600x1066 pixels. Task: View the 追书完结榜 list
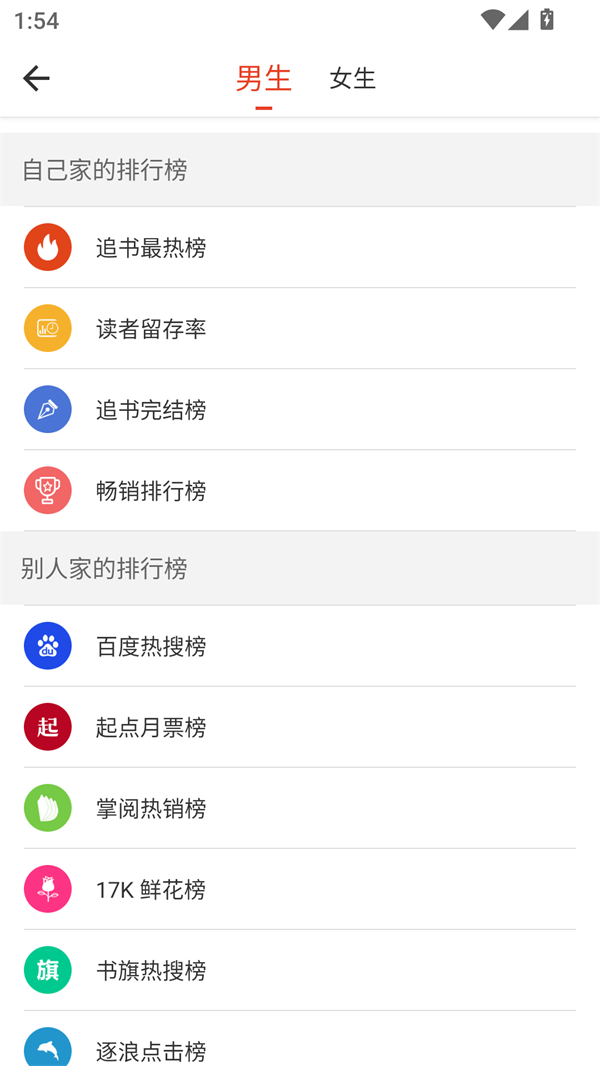pos(300,409)
